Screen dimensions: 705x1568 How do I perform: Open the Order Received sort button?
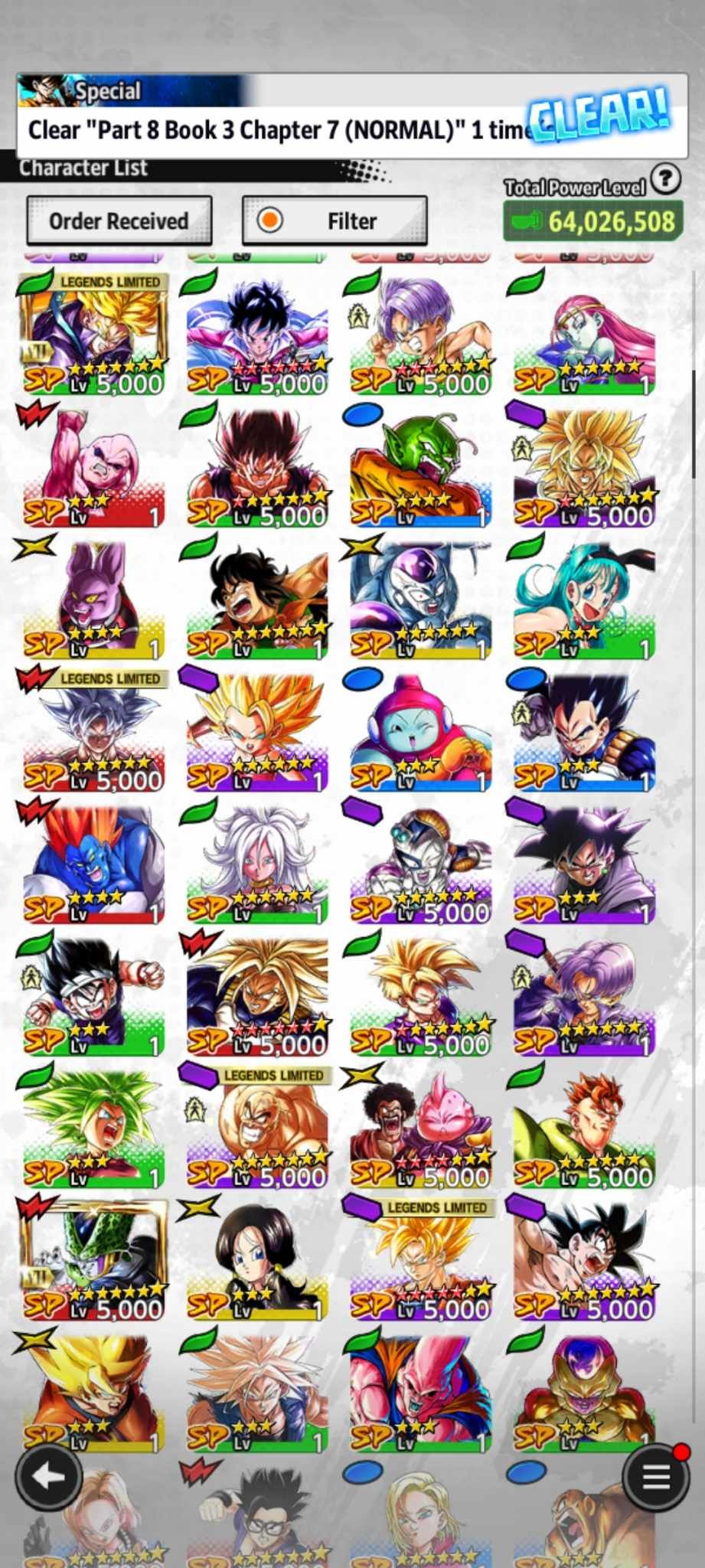coord(119,220)
